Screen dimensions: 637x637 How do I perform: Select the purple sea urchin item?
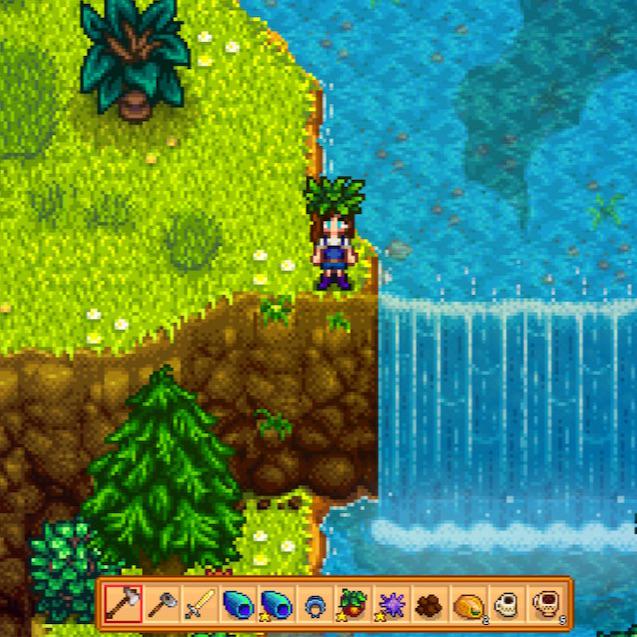click(391, 604)
